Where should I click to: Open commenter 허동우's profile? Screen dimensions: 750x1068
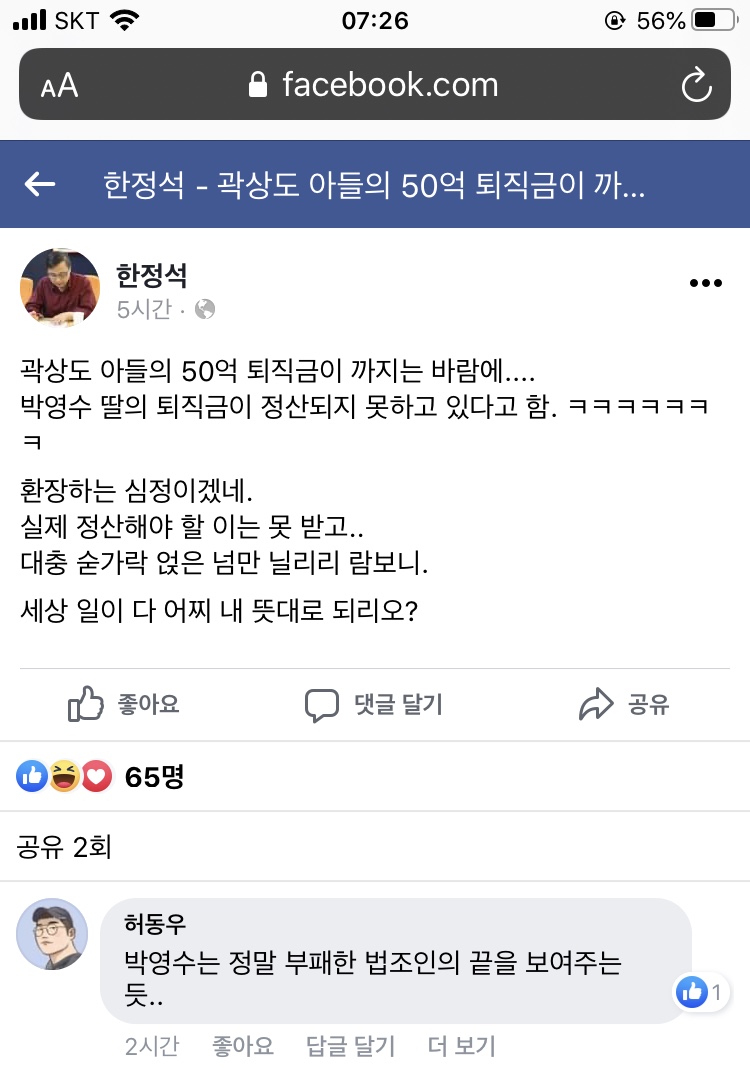(x=155, y=923)
